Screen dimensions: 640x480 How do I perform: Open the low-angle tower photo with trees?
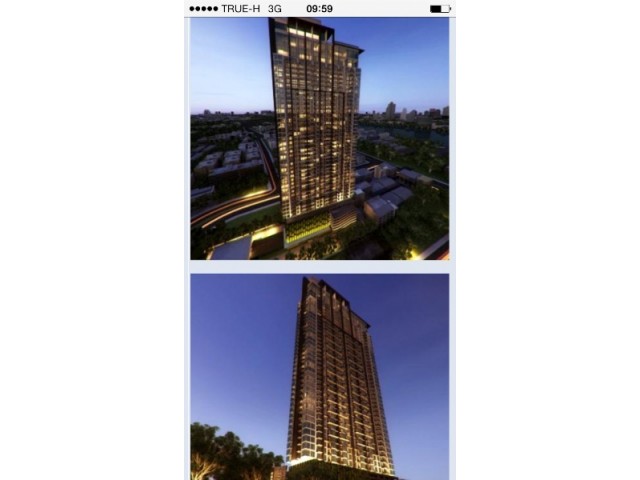click(x=320, y=376)
